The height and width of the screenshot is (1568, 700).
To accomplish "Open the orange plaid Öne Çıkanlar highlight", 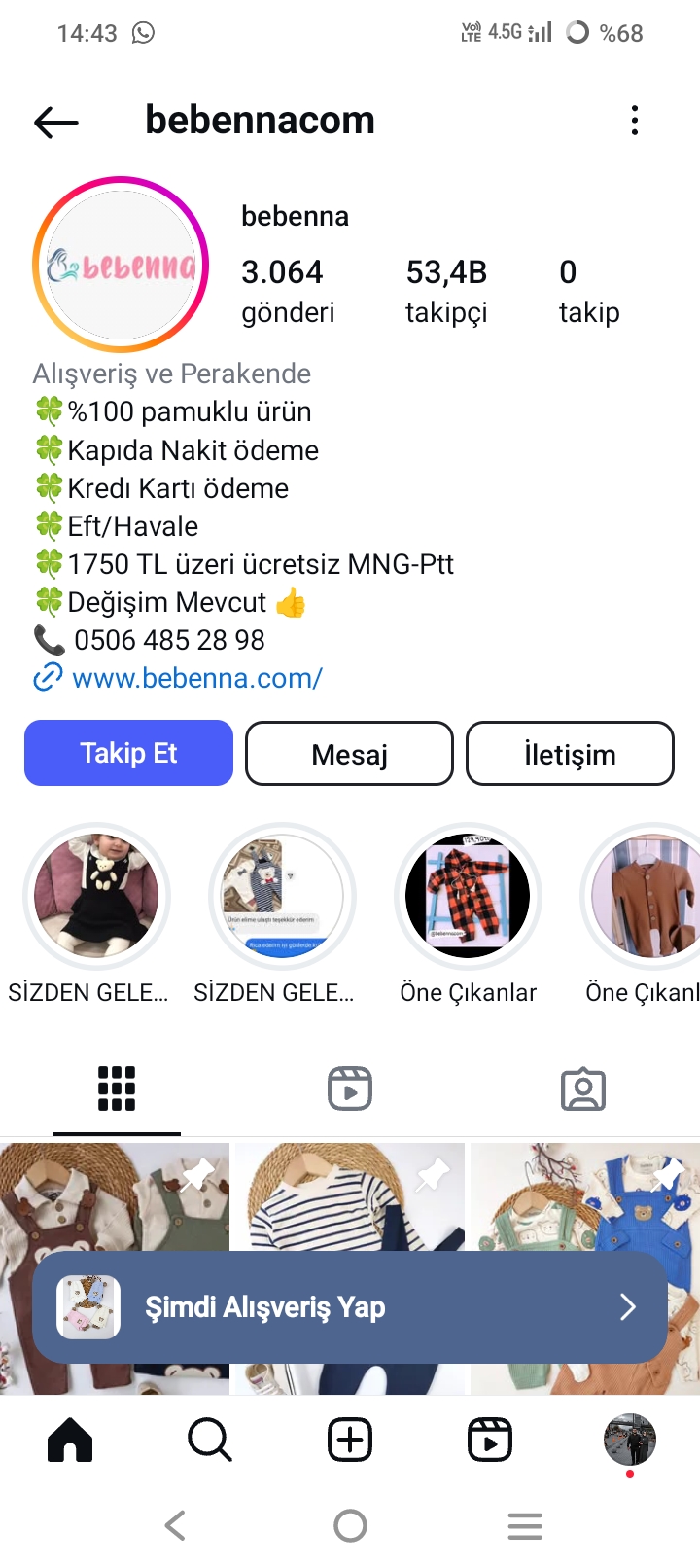I will click(x=468, y=895).
